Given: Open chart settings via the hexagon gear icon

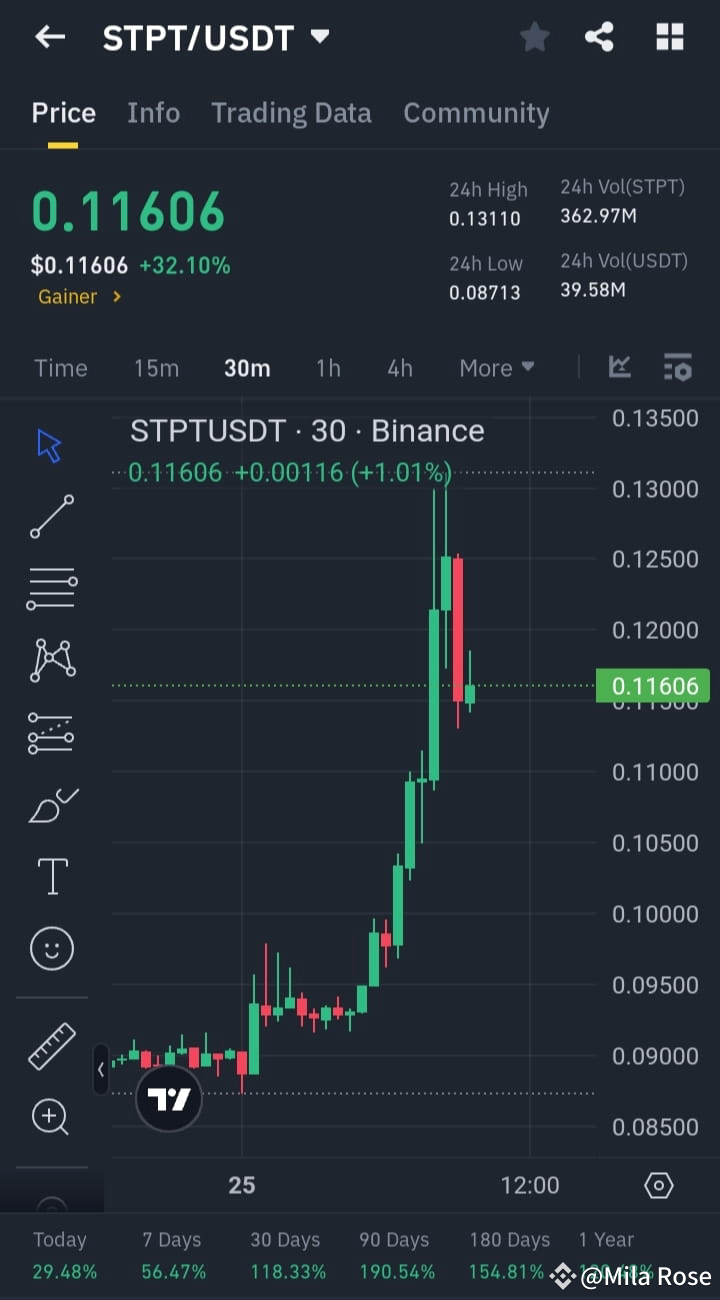Looking at the screenshot, I should coord(658,1185).
